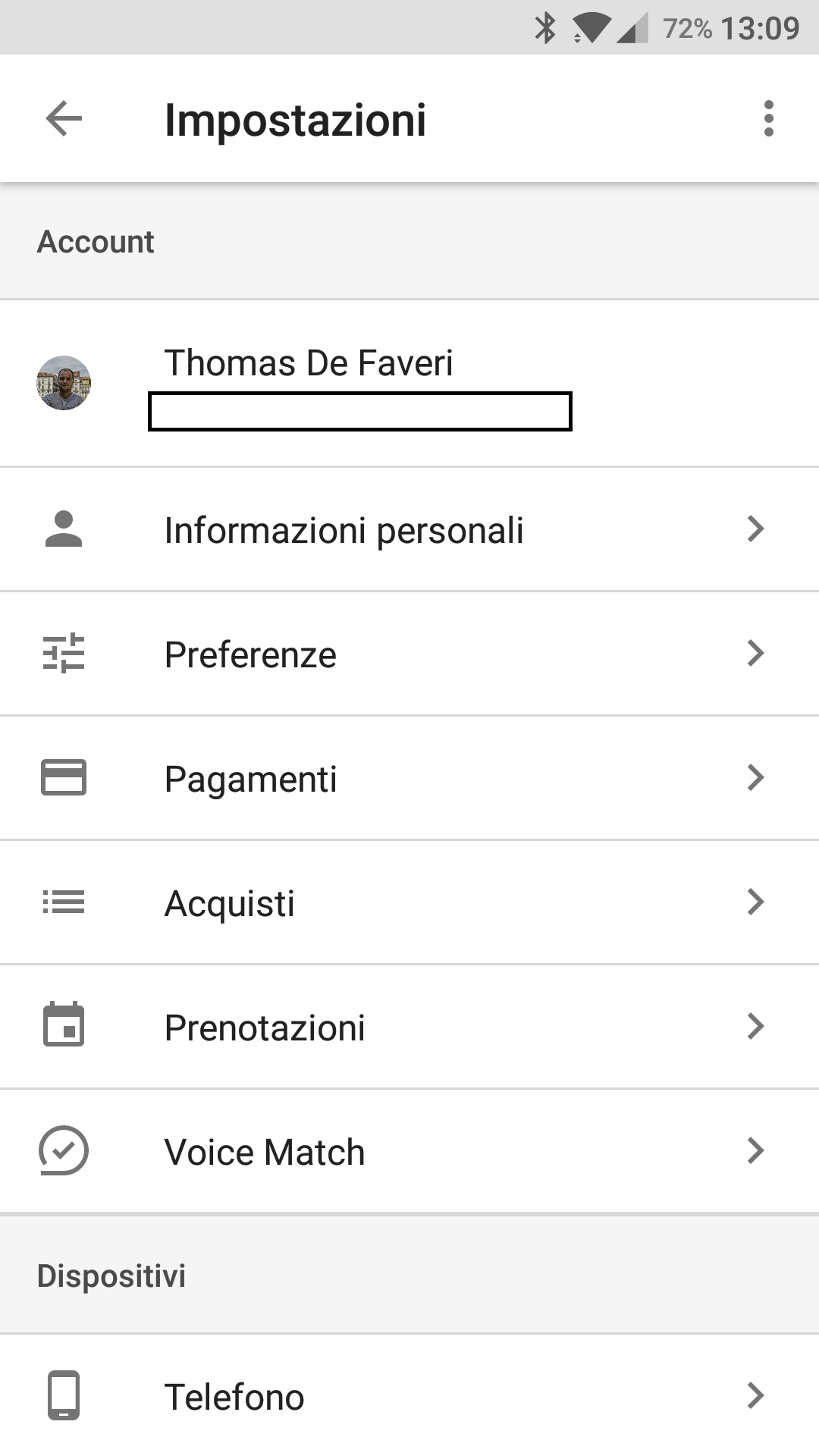Open the Telefono device settings

click(x=409, y=1395)
